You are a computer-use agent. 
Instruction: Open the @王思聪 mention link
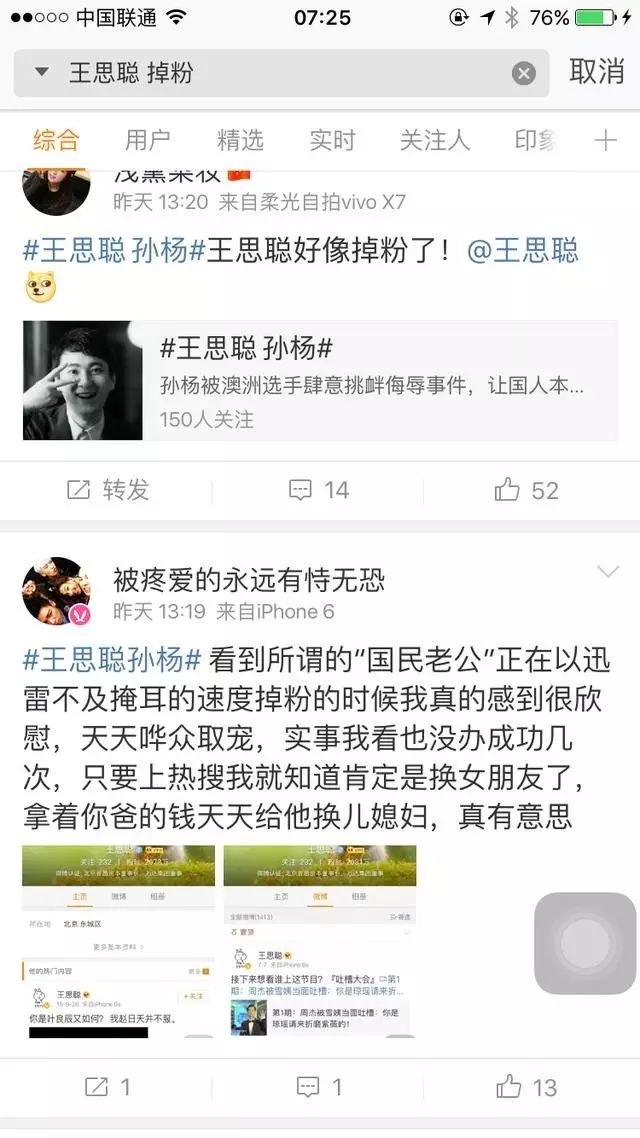click(x=522, y=250)
